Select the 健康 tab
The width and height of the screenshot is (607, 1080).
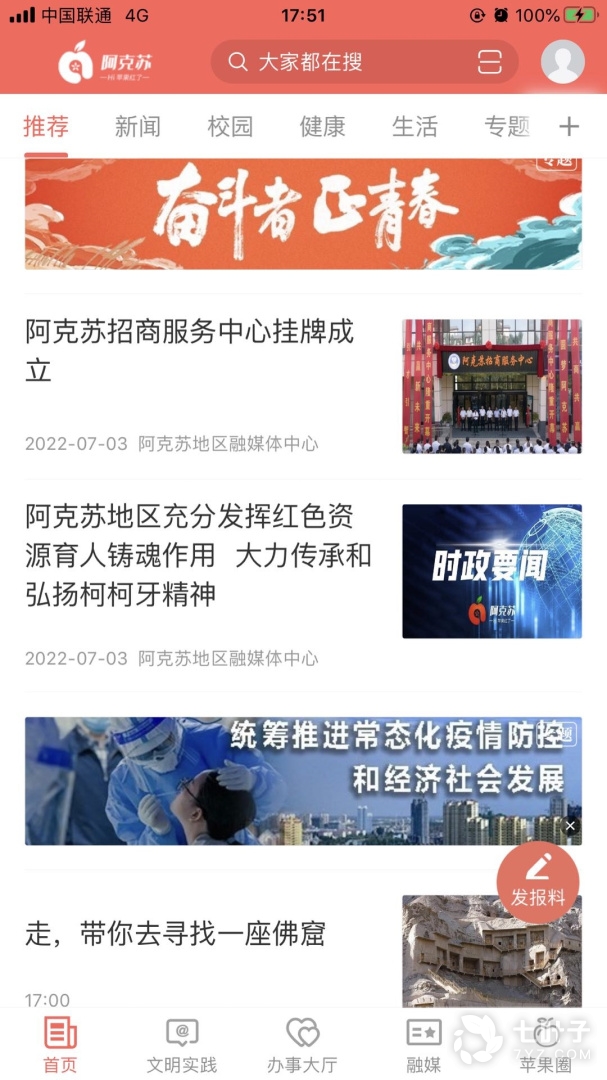[x=322, y=127]
